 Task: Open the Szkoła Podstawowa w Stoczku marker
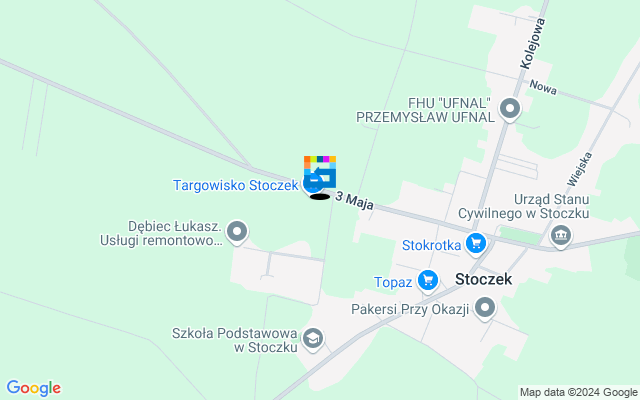click(313, 340)
